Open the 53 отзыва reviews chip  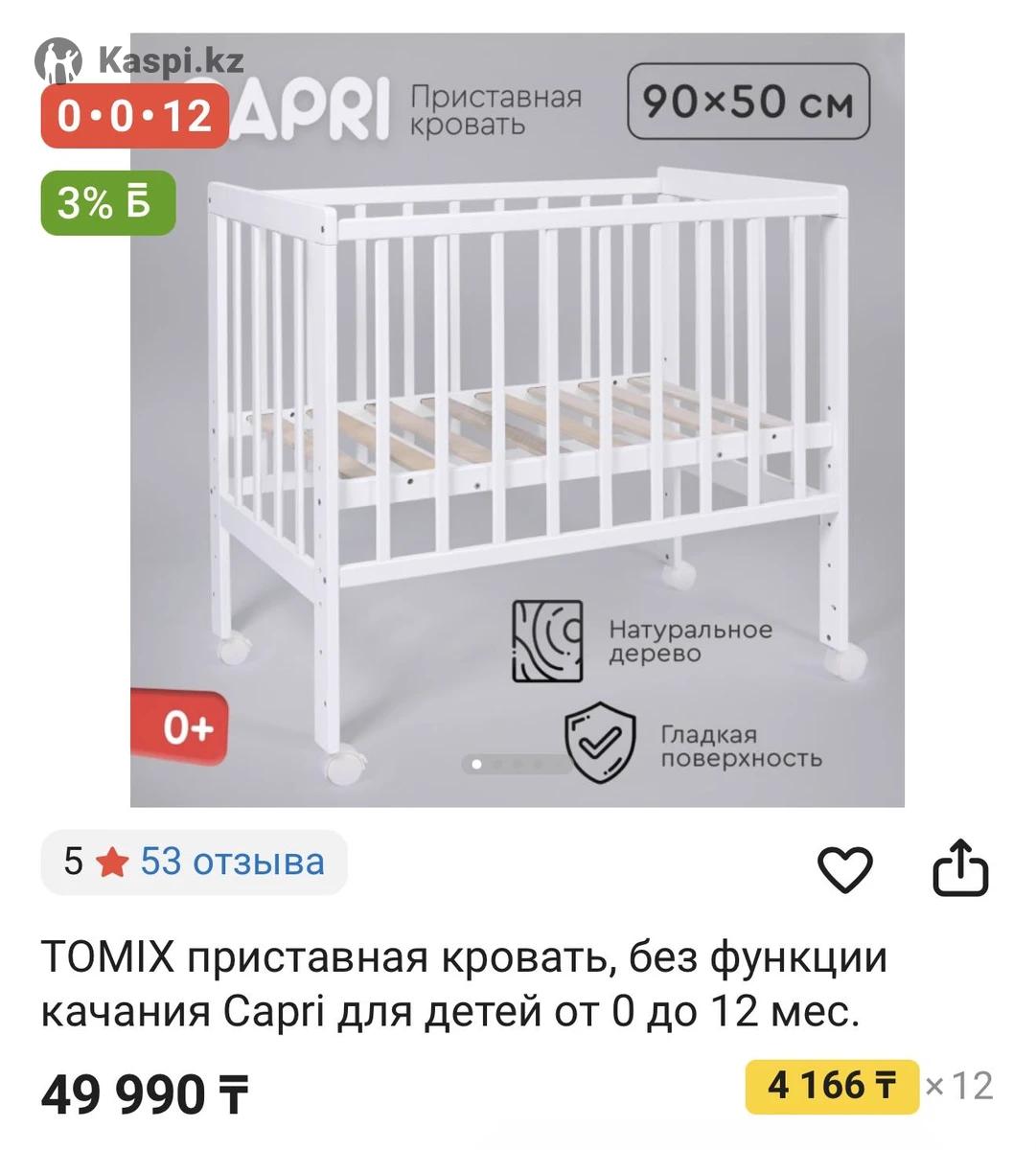195,862
